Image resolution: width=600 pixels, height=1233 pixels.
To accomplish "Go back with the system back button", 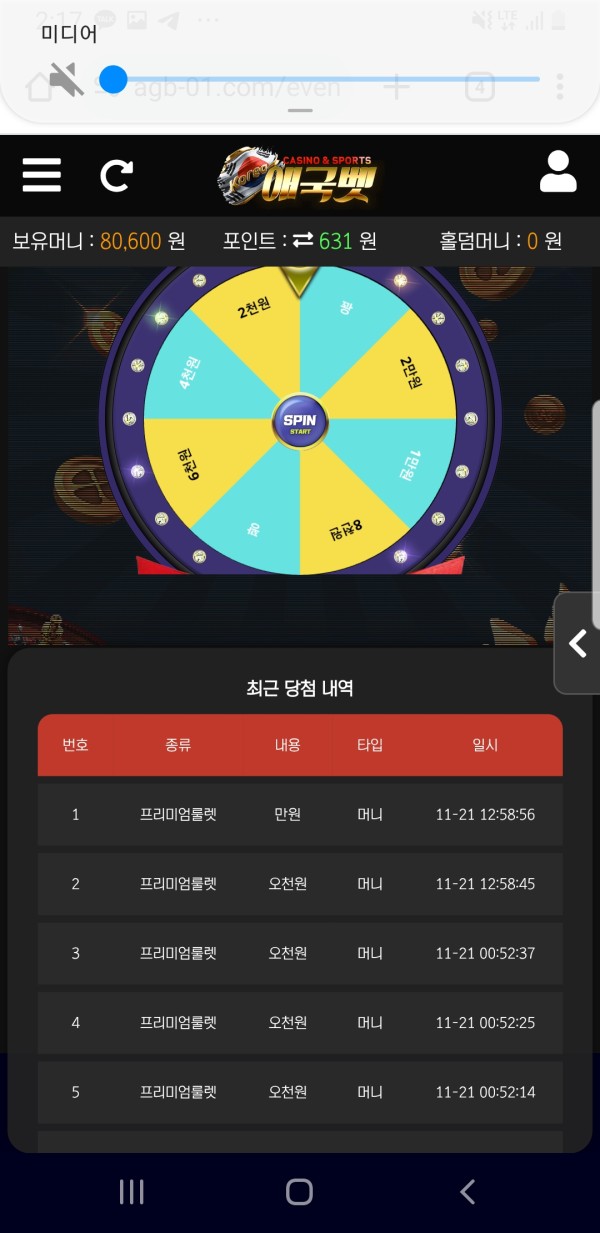I will pos(467,1191).
